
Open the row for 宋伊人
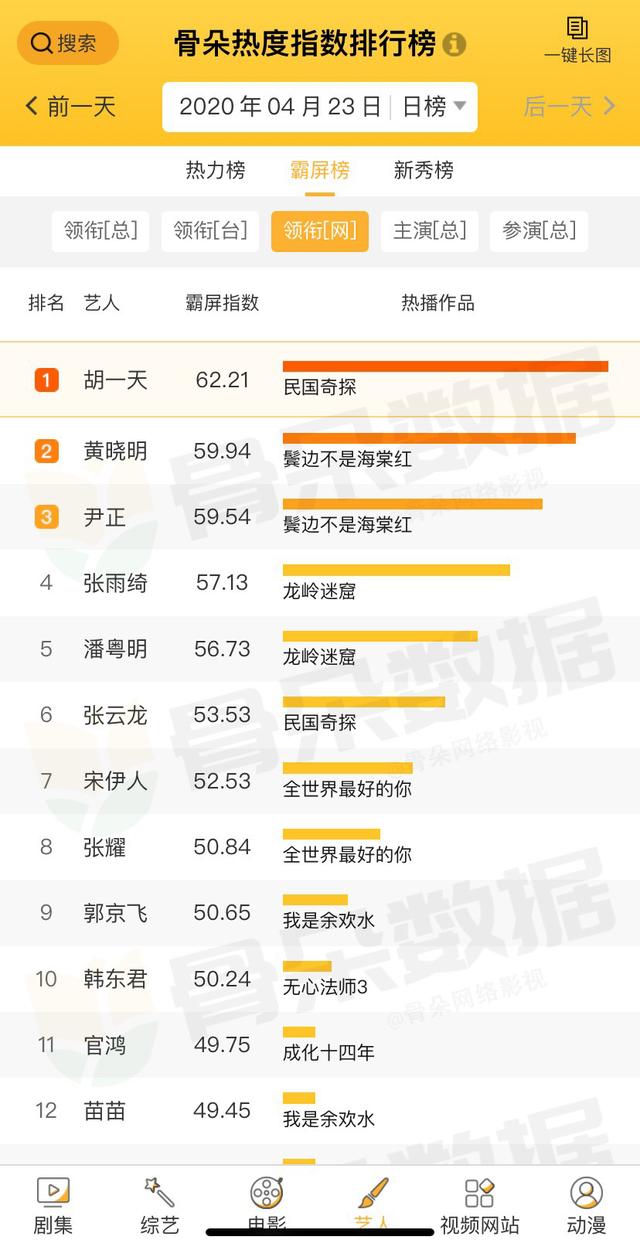(320, 781)
